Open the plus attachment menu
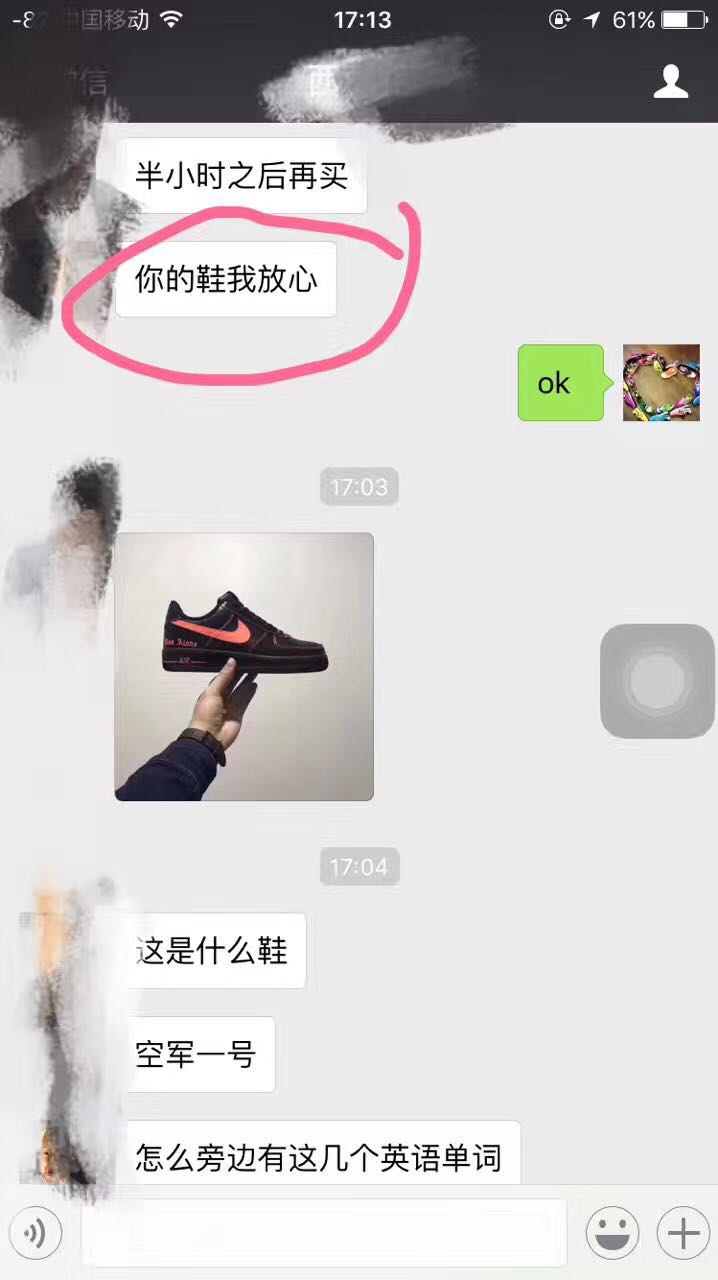 pos(683,1233)
